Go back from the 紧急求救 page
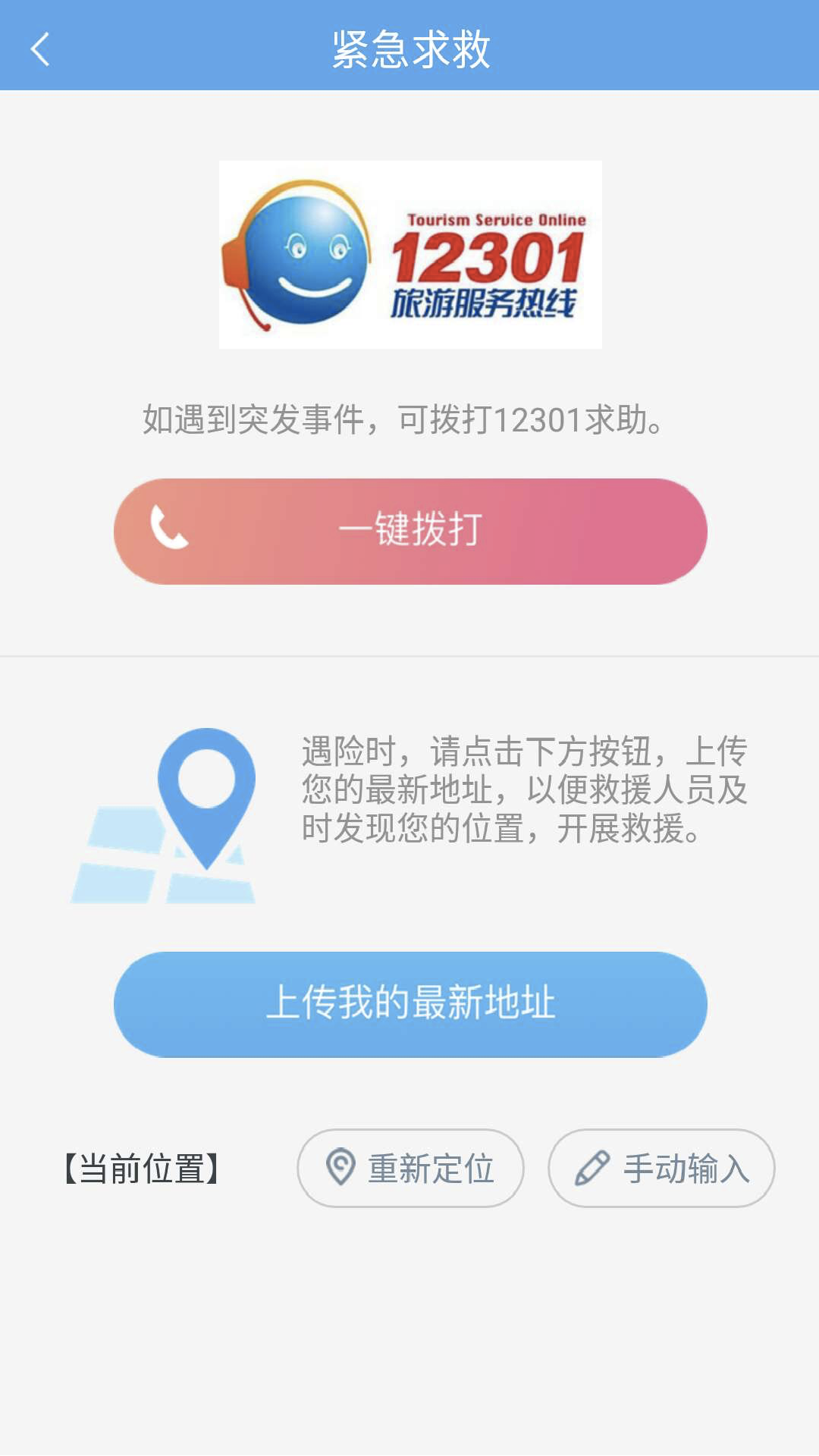 pyautogui.click(x=41, y=49)
